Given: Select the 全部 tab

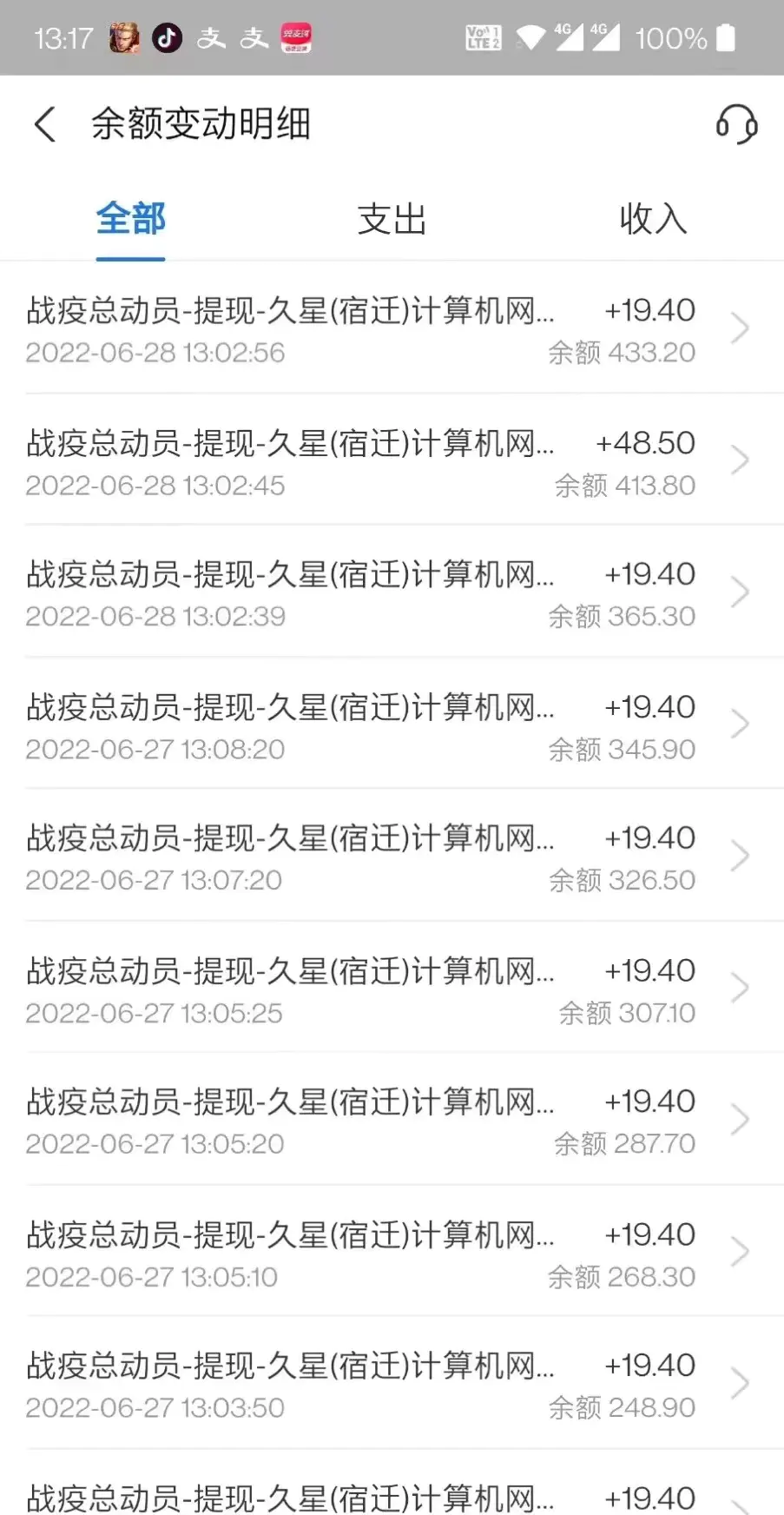Looking at the screenshot, I should (130, 220).
